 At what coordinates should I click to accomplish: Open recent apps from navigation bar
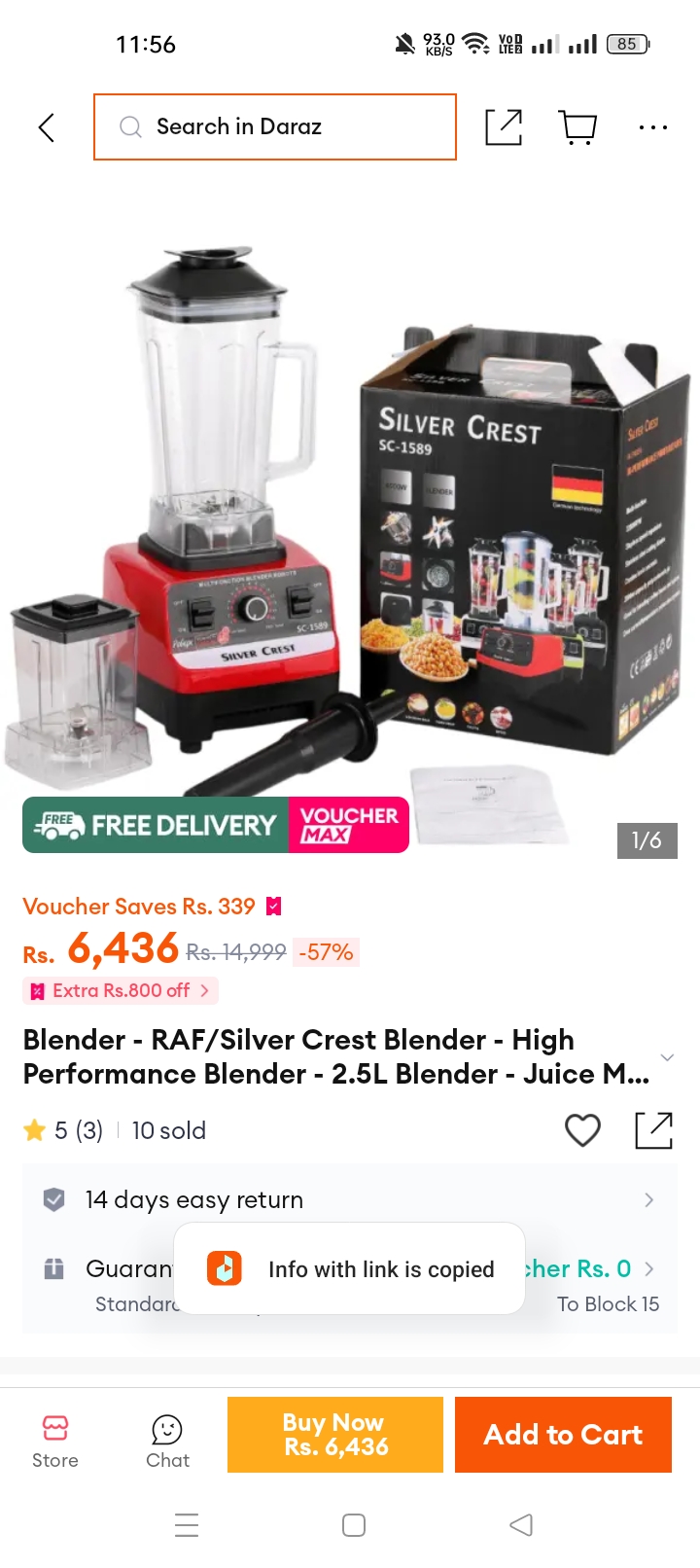(x=187, y=1525)
